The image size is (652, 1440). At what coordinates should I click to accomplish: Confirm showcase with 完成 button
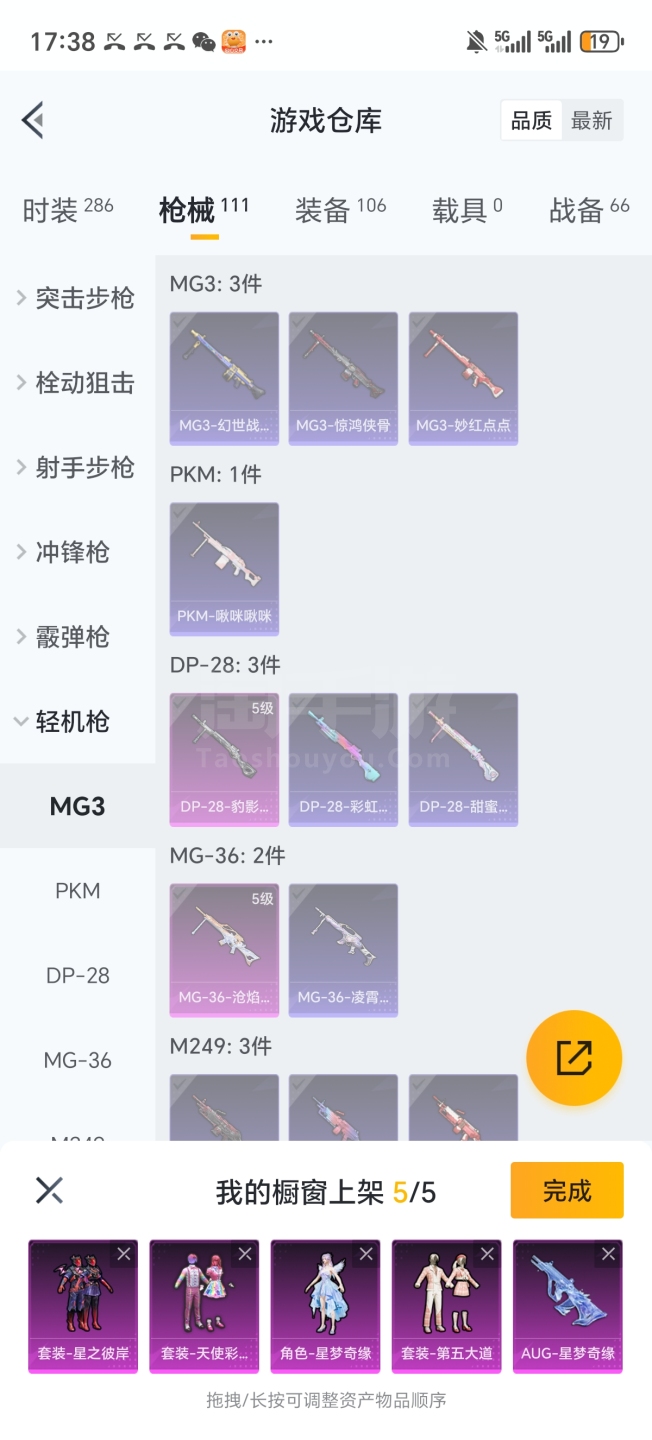[x=567, y=1190]
